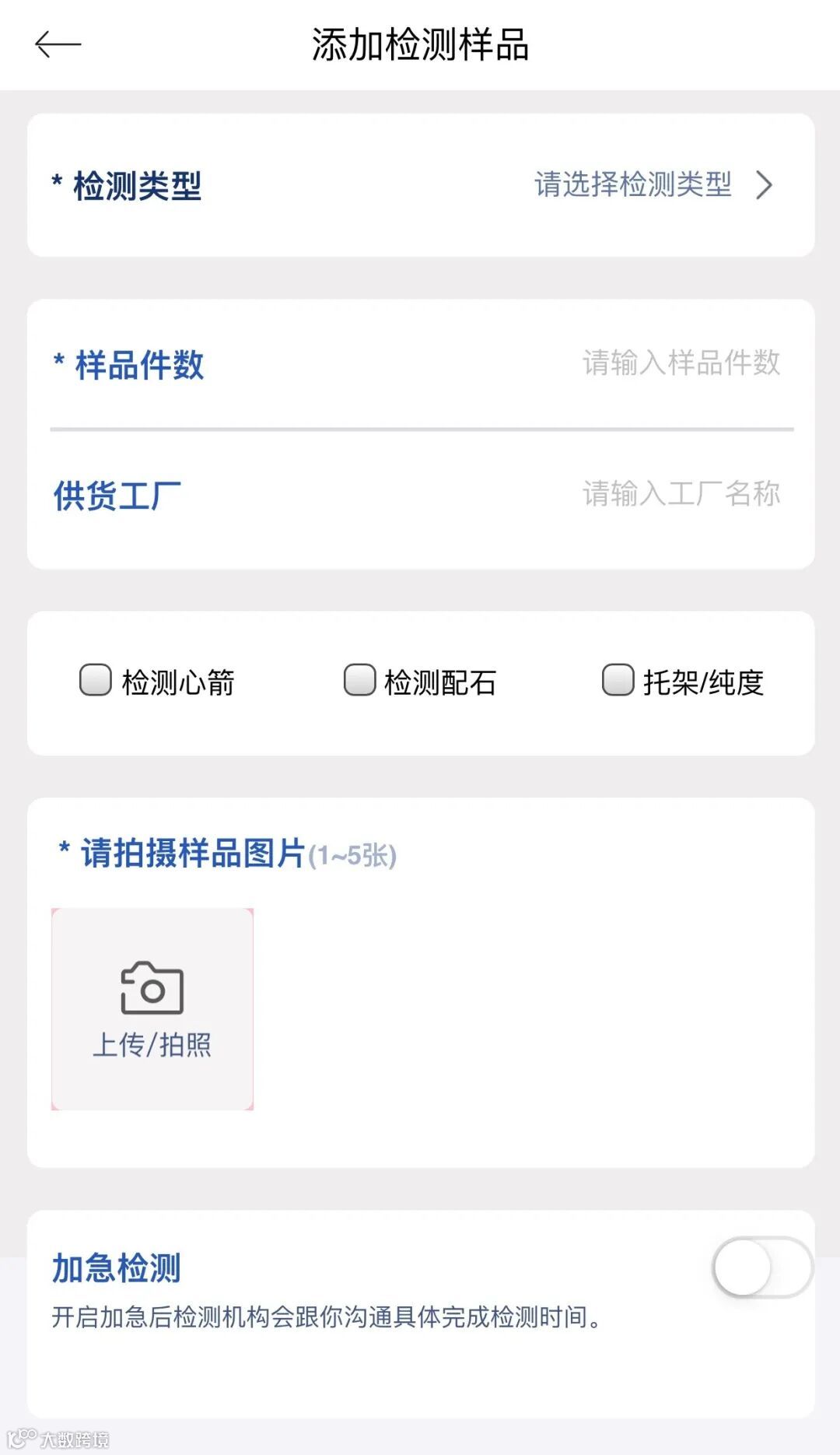
Task: Tap 上传/拍照 to add sample photo
Action: pos(152,1009)
